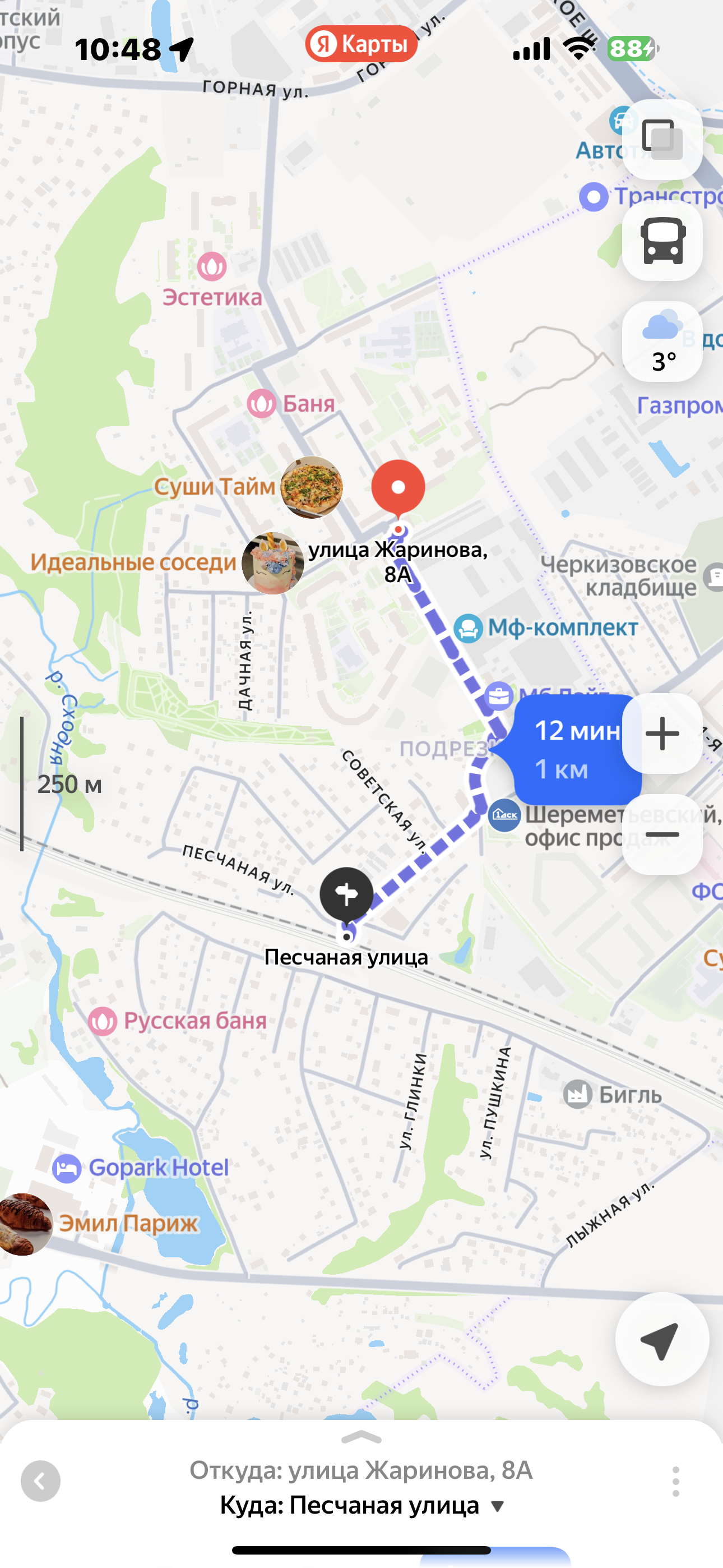Center map on my location
The image size is (723, 1568).
point(661,1340)
